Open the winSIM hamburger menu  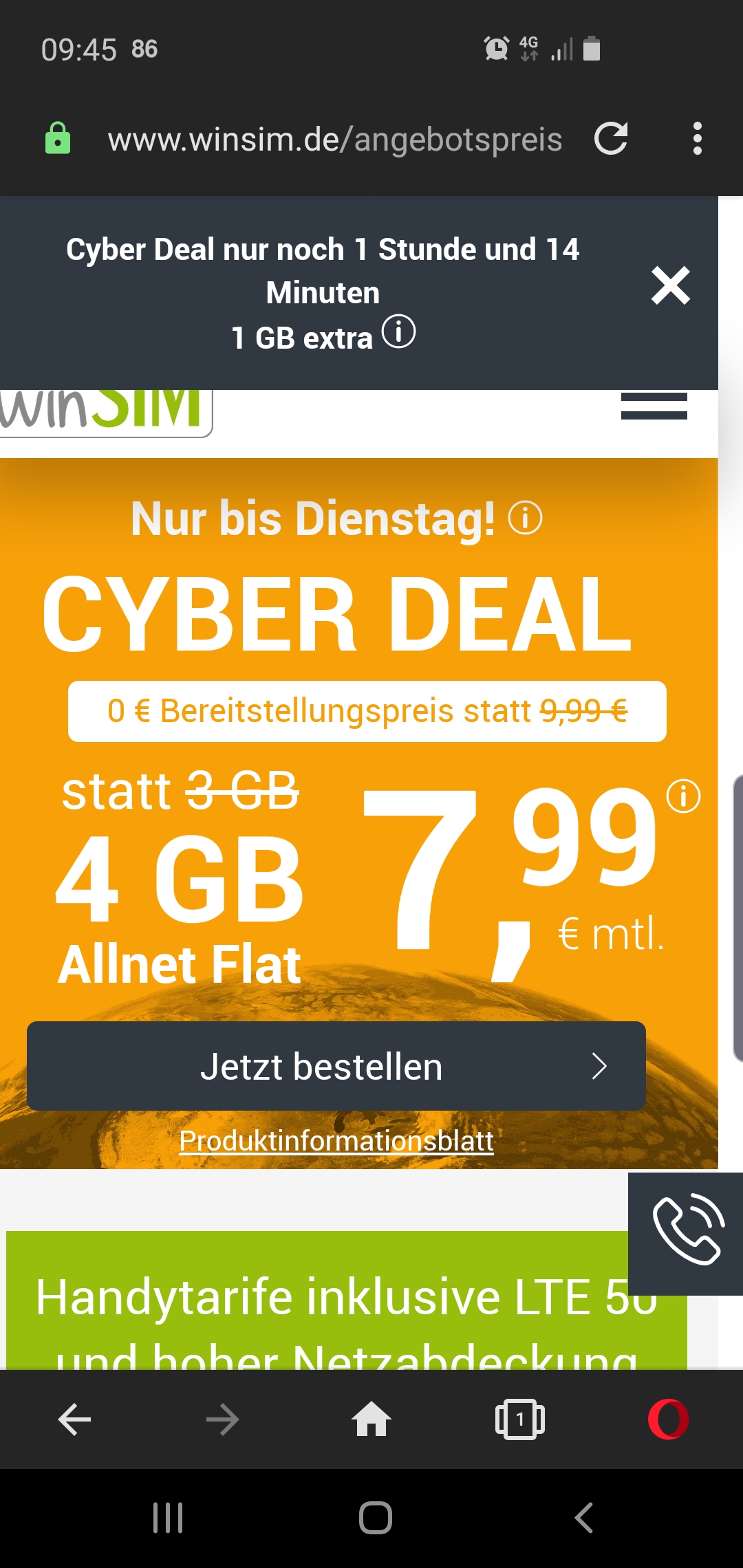[x=654, y=406]
